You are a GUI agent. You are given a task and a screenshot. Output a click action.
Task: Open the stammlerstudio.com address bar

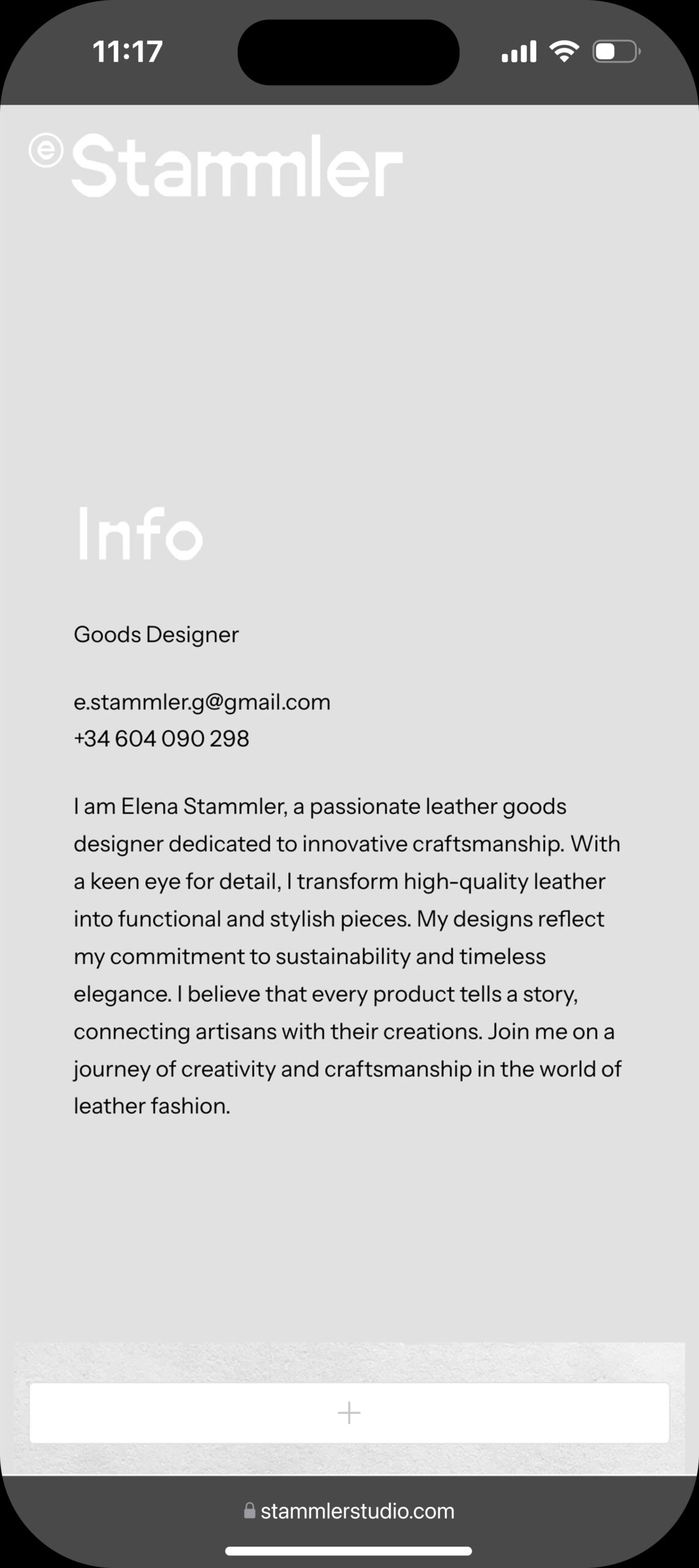349,1511
